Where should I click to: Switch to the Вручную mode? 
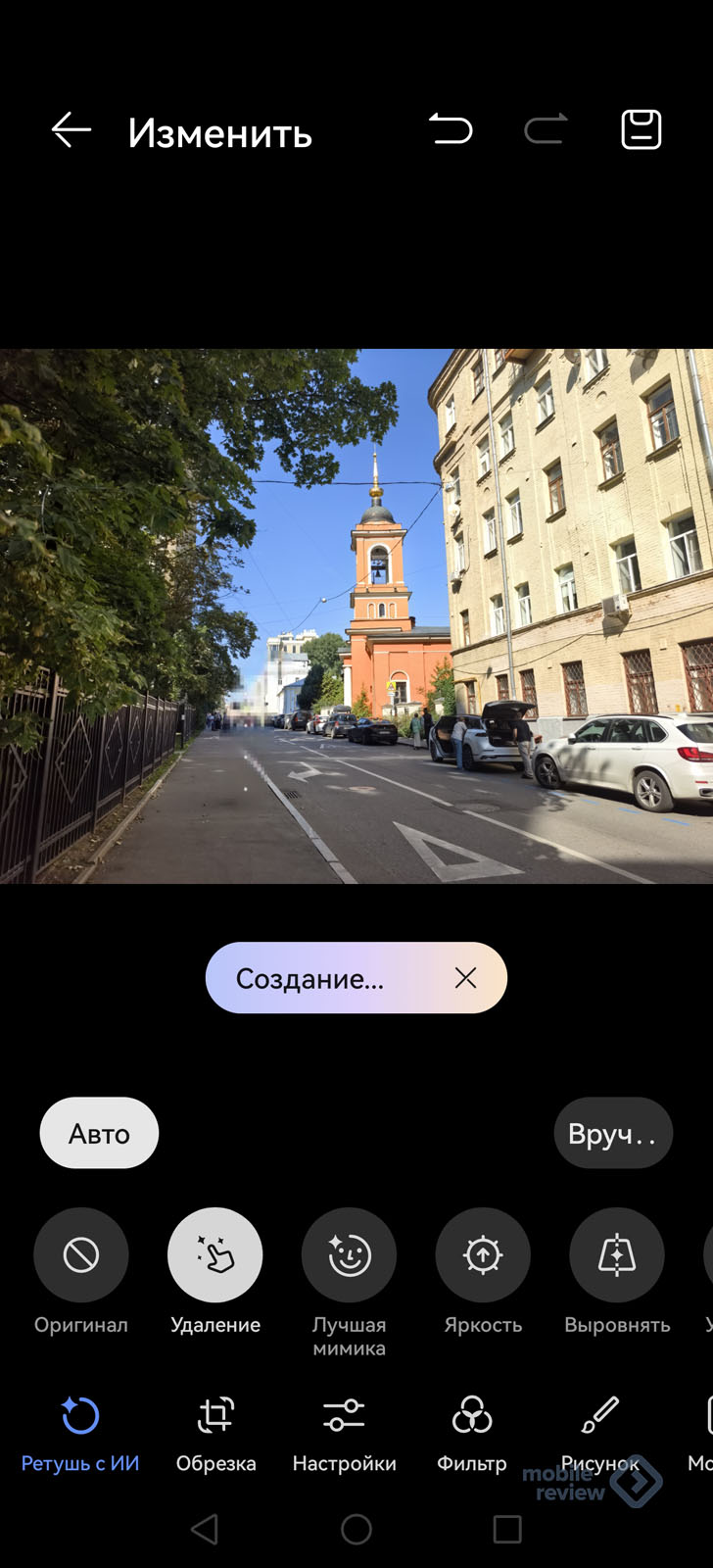point(613,1133)
